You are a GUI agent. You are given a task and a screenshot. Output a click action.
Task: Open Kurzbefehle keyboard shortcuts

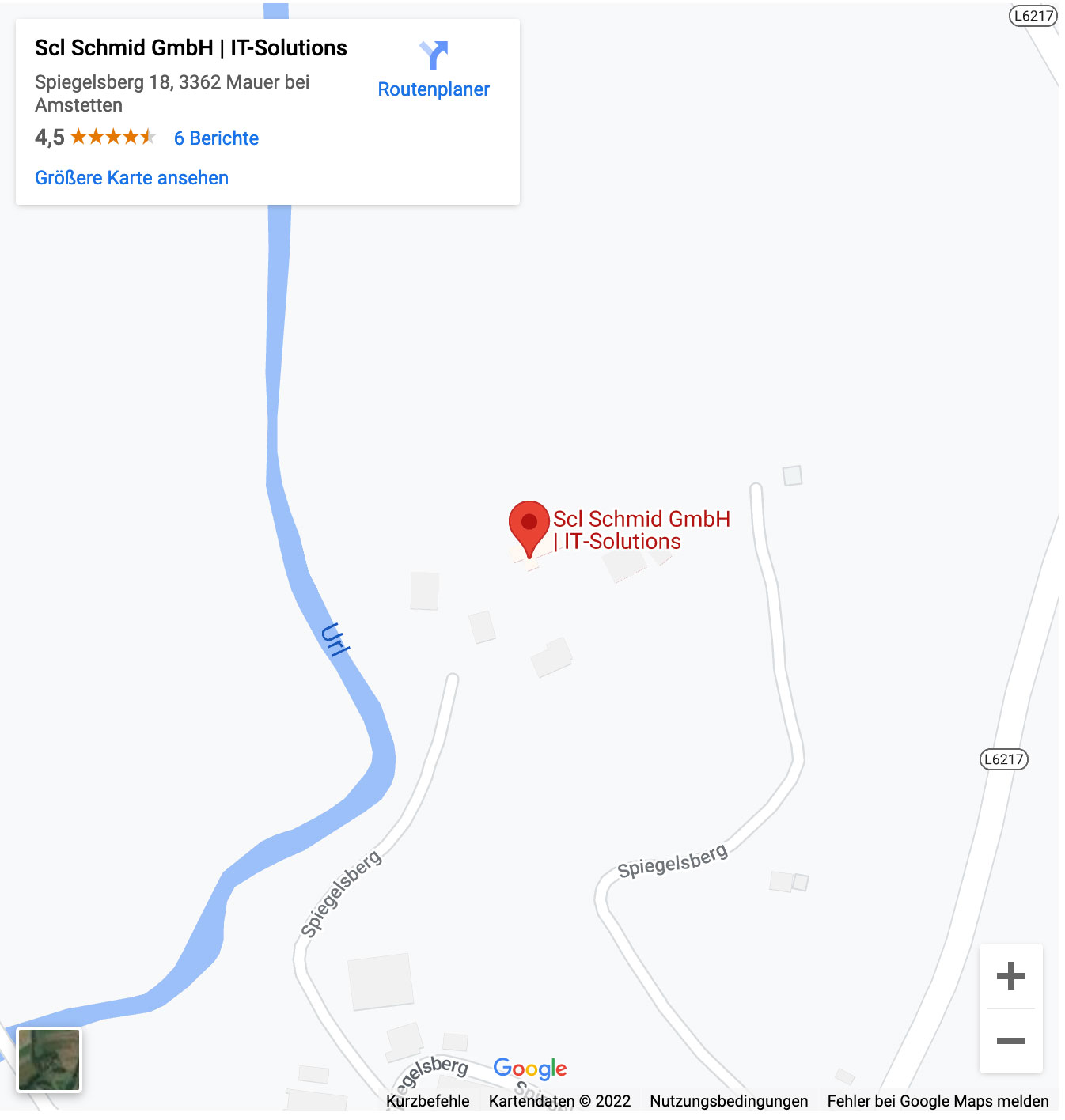tap(427, 1101)
